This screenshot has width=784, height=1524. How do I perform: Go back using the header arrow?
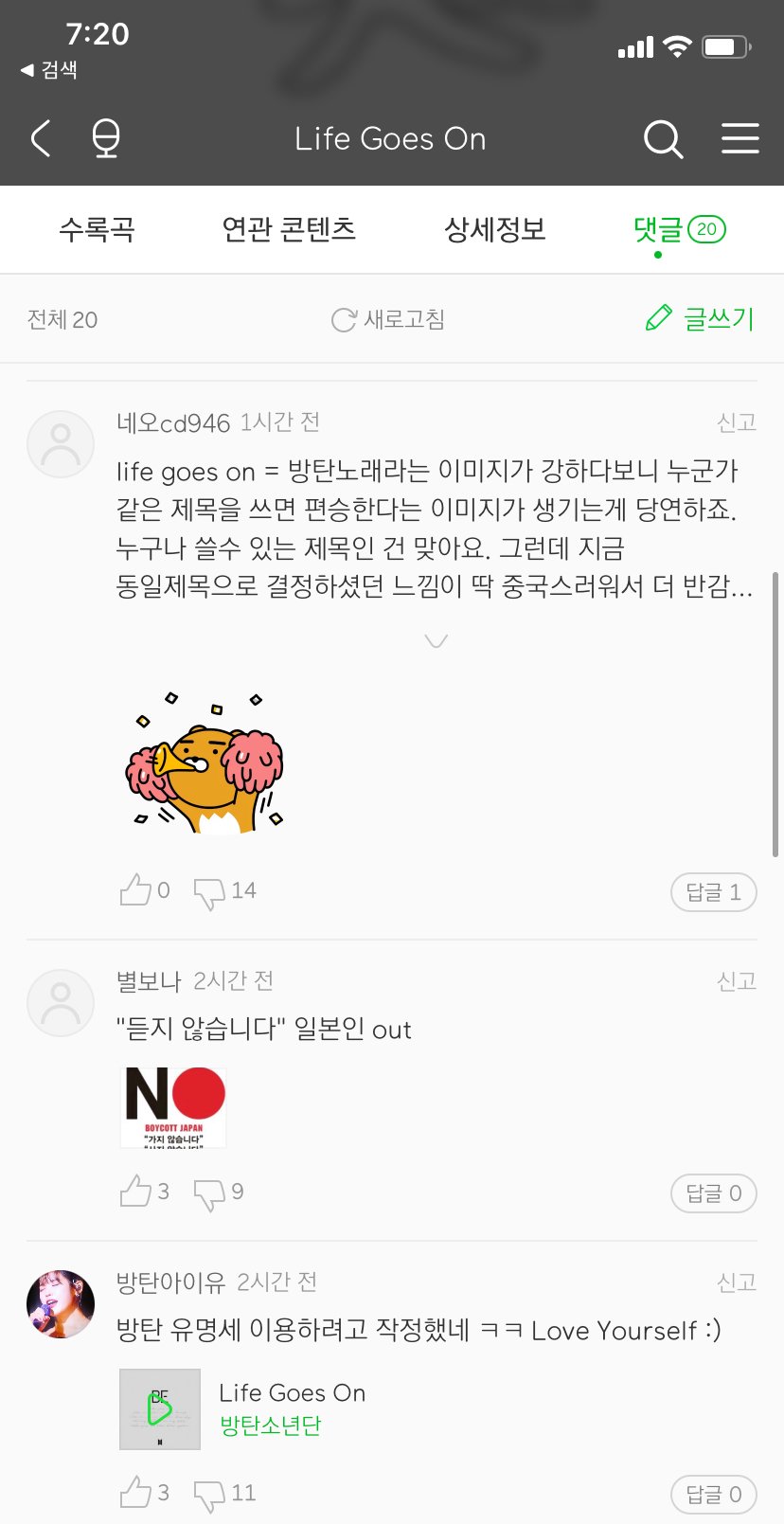click(x=41, y=139)
